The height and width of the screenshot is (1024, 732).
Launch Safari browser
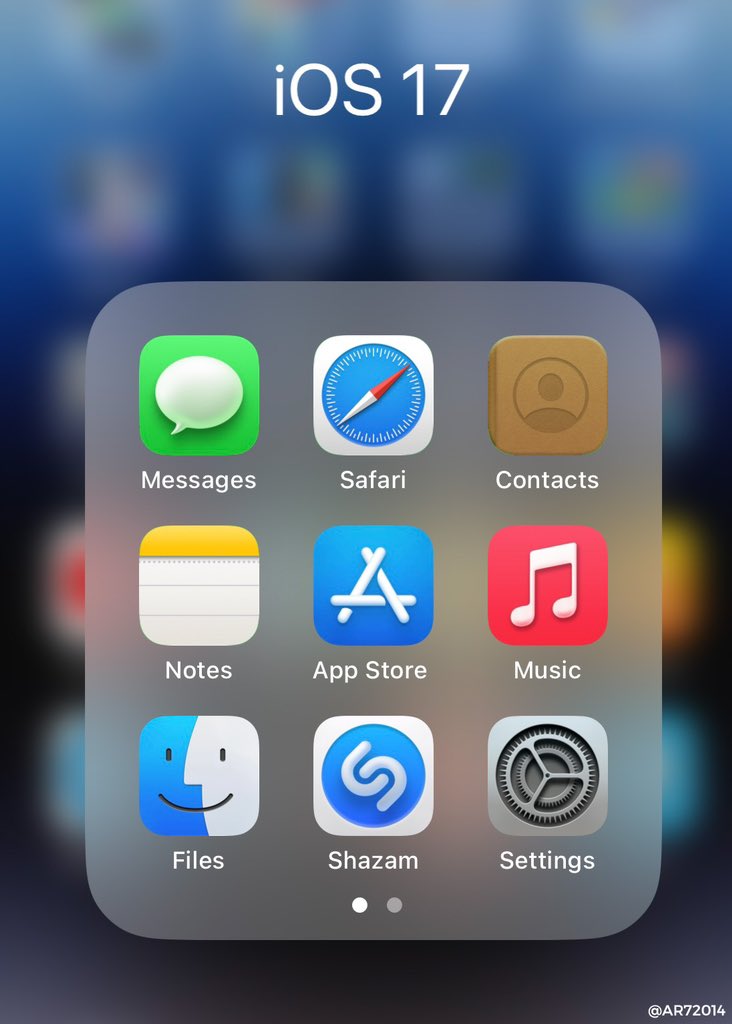pos(373,395)
